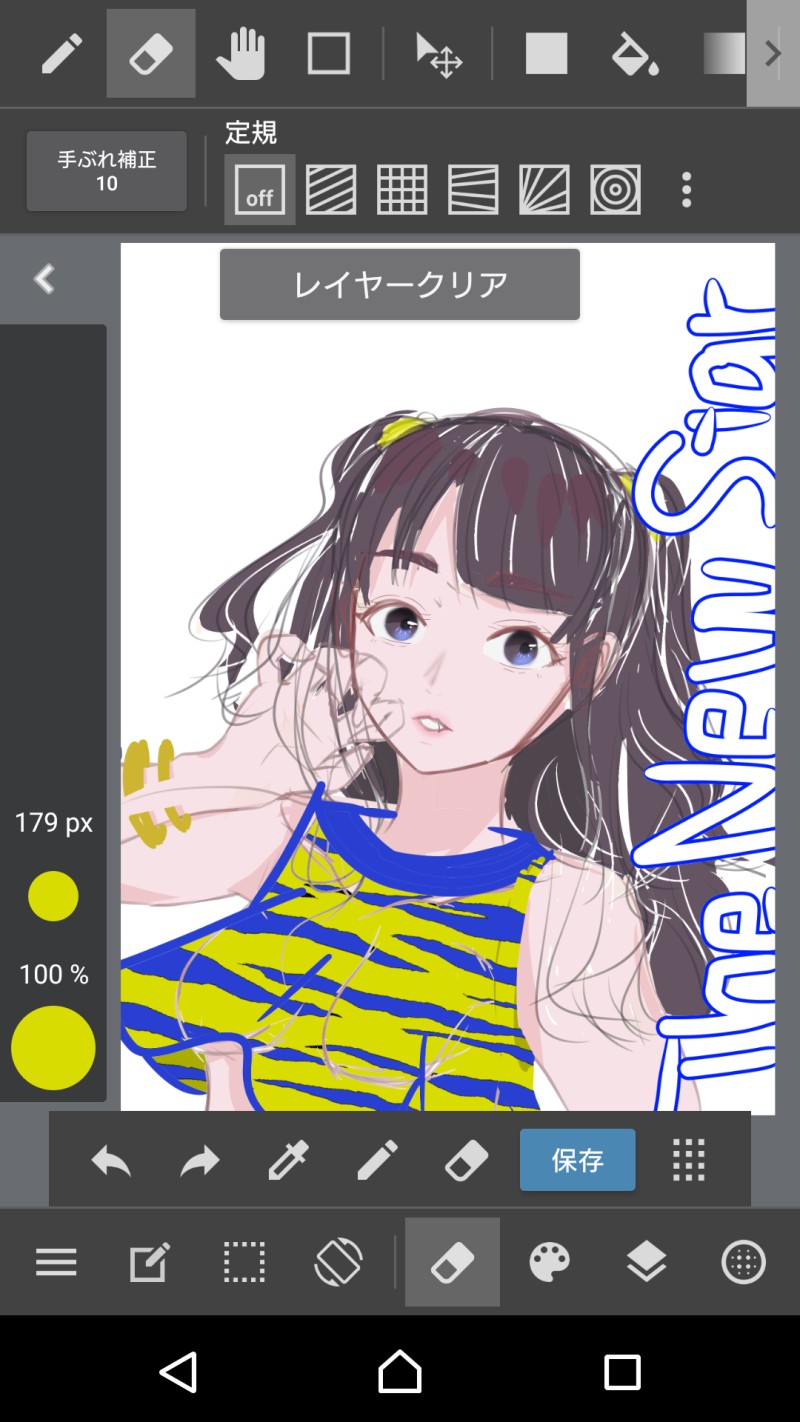Image resolution: width=800 pixels, height=1422 pixels.
Task: Collapse the brush side panel
Action: 44,279
